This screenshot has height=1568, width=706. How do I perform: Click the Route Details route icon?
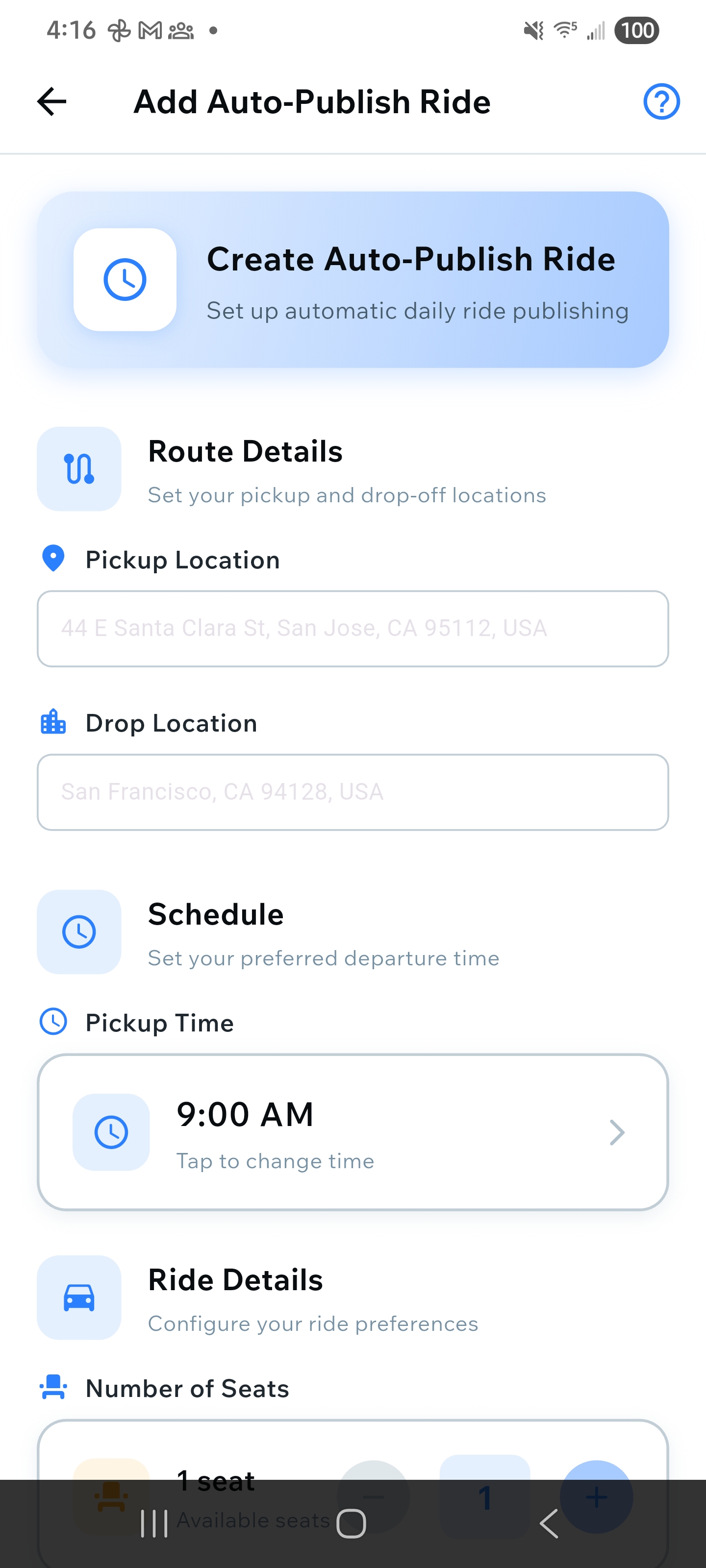(x=78, y=468)
